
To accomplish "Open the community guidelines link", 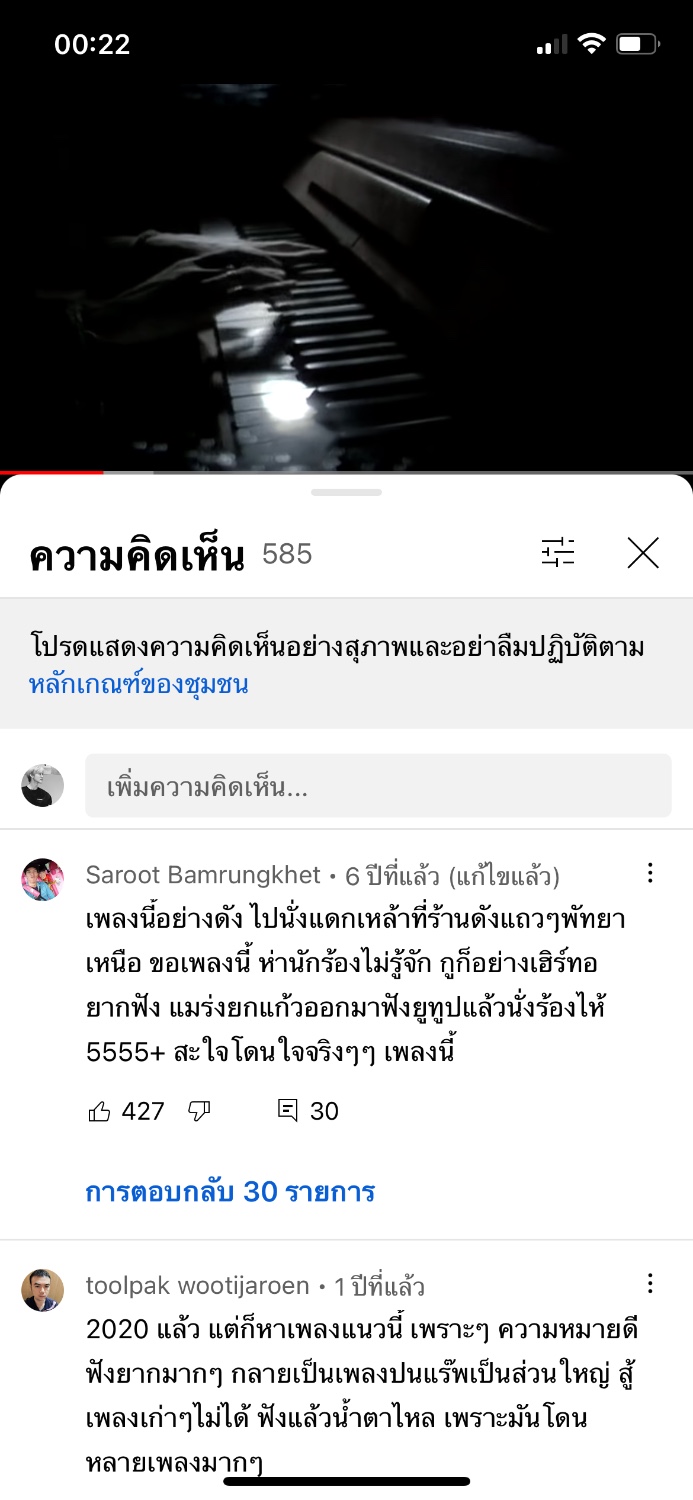I will coord(139,685).
